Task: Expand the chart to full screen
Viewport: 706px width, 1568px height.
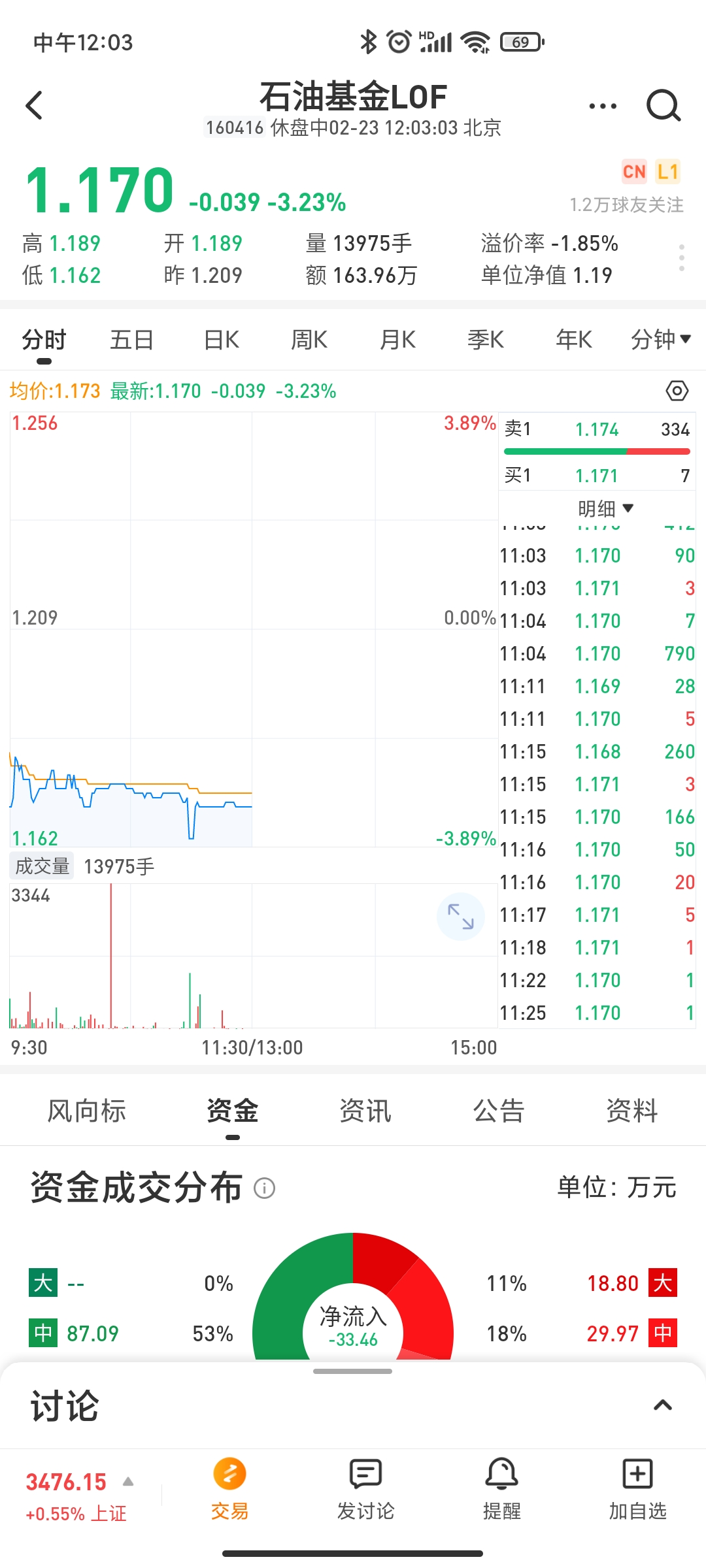Action: coord(461,916)
